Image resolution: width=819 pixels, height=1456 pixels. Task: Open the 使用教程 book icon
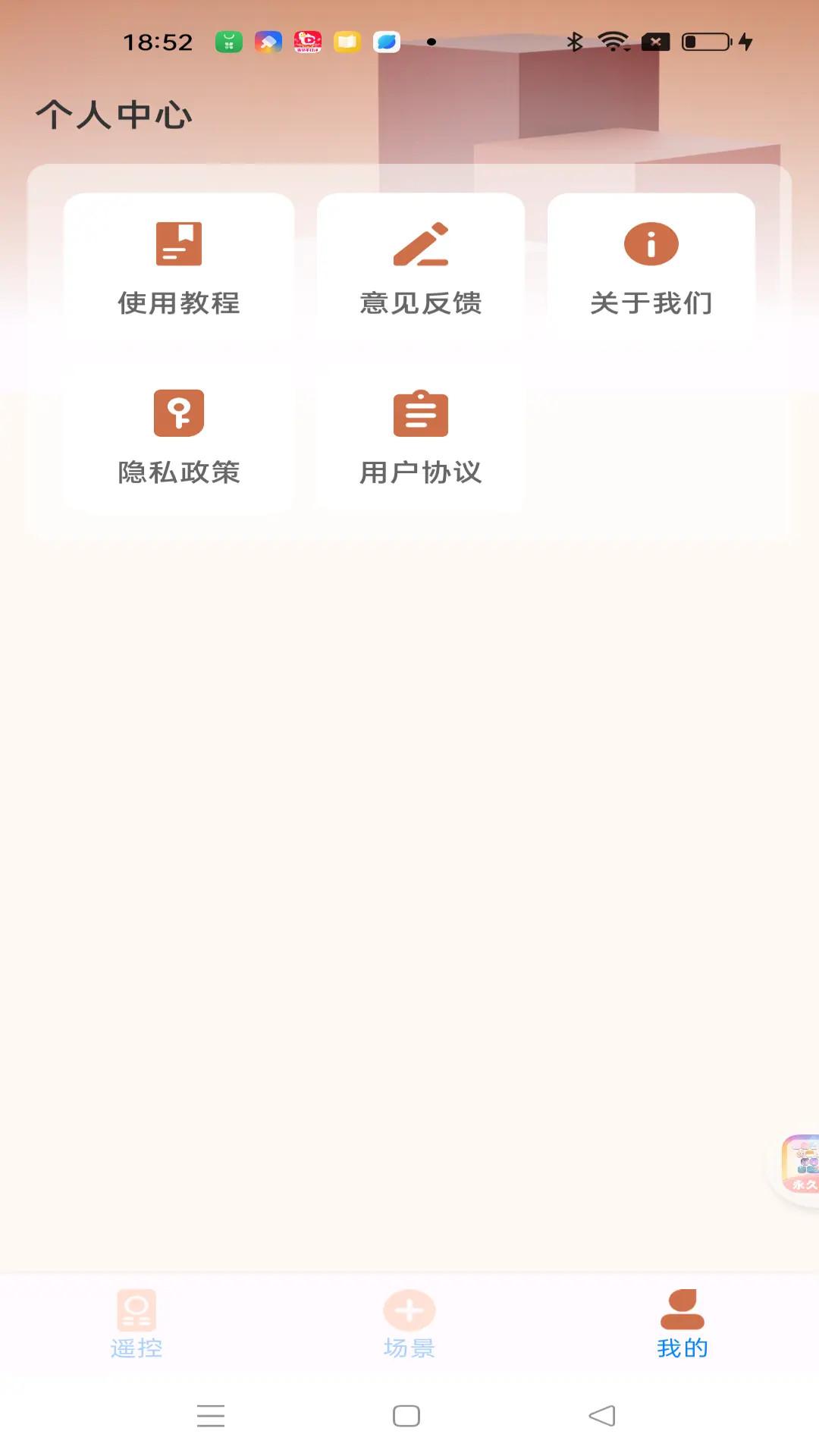pyautogui.click(x=179, y=242)
